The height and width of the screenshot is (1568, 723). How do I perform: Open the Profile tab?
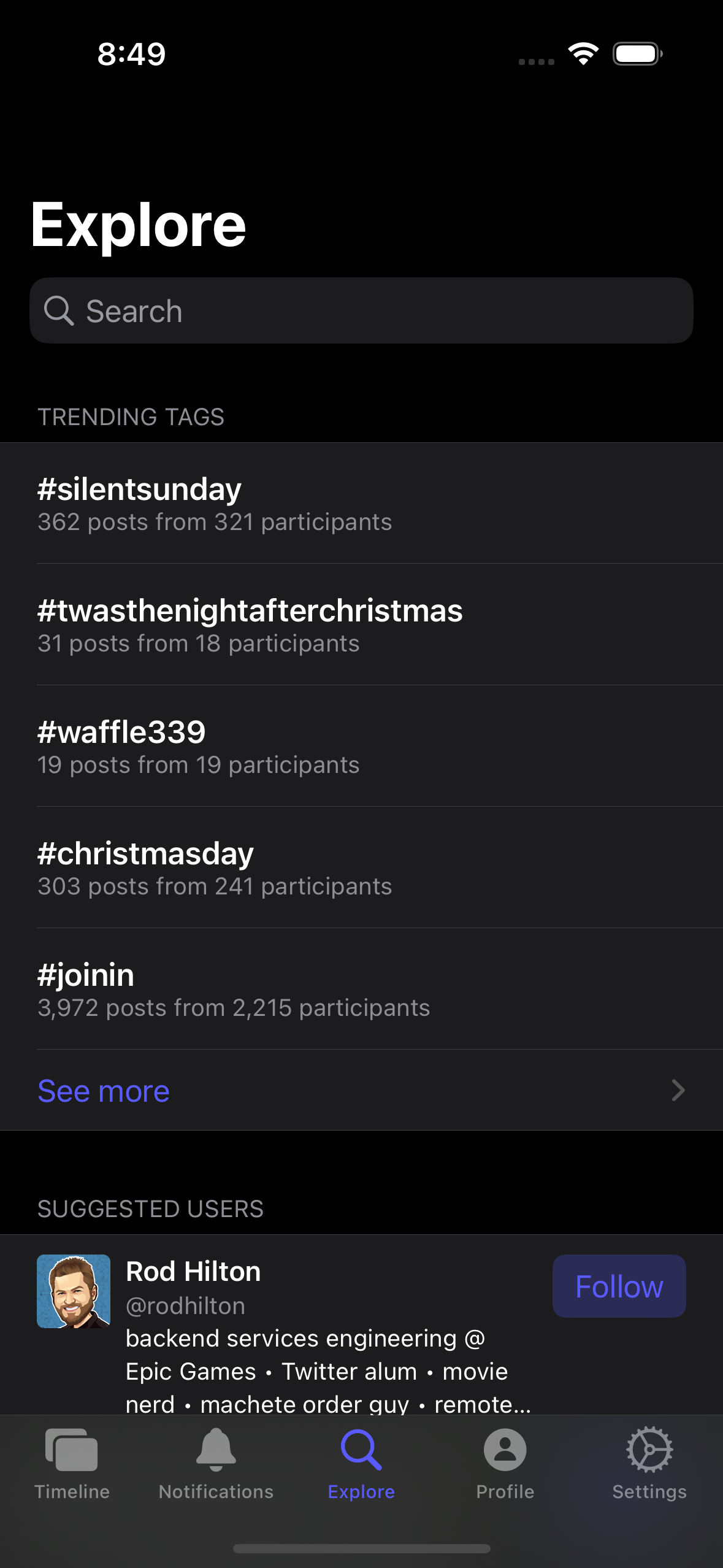point(505,1464)
